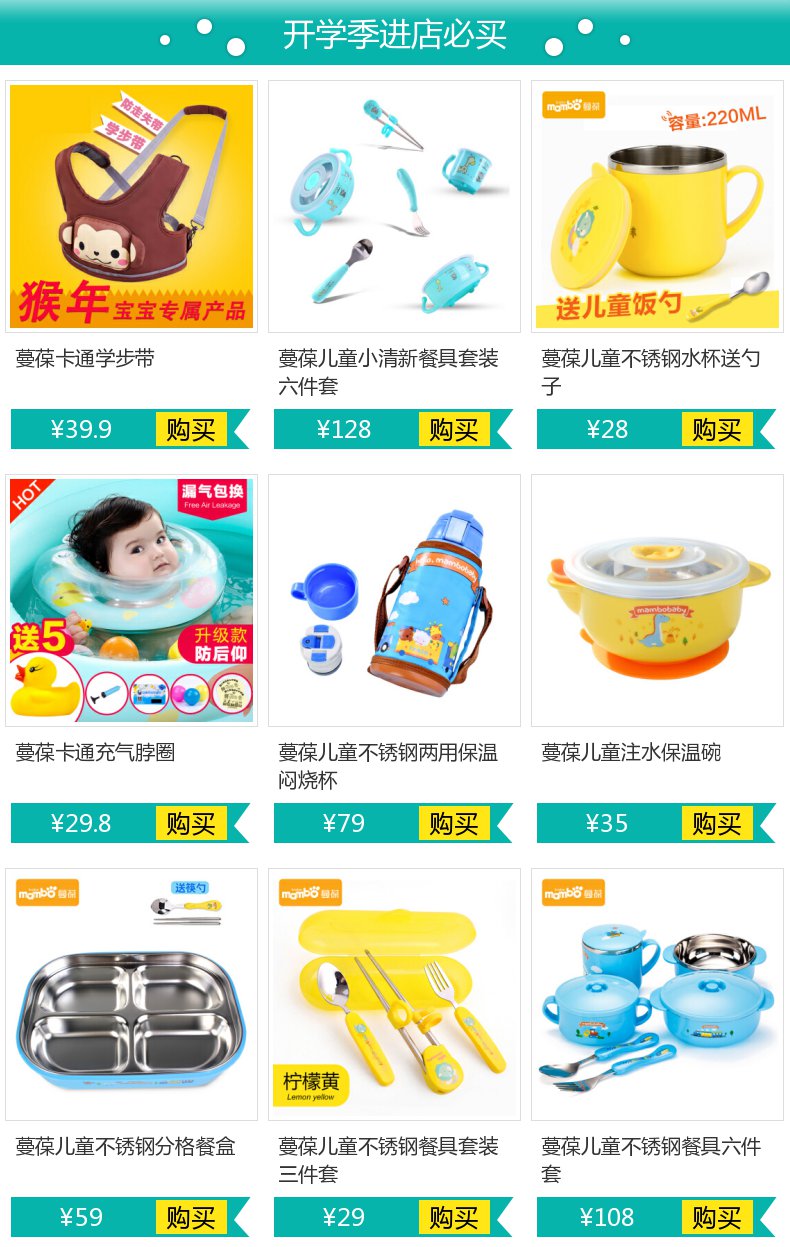
Task: Open the 蔓葆儿童不锈钢水杯送勺子 item
Action: pos(657,206)
